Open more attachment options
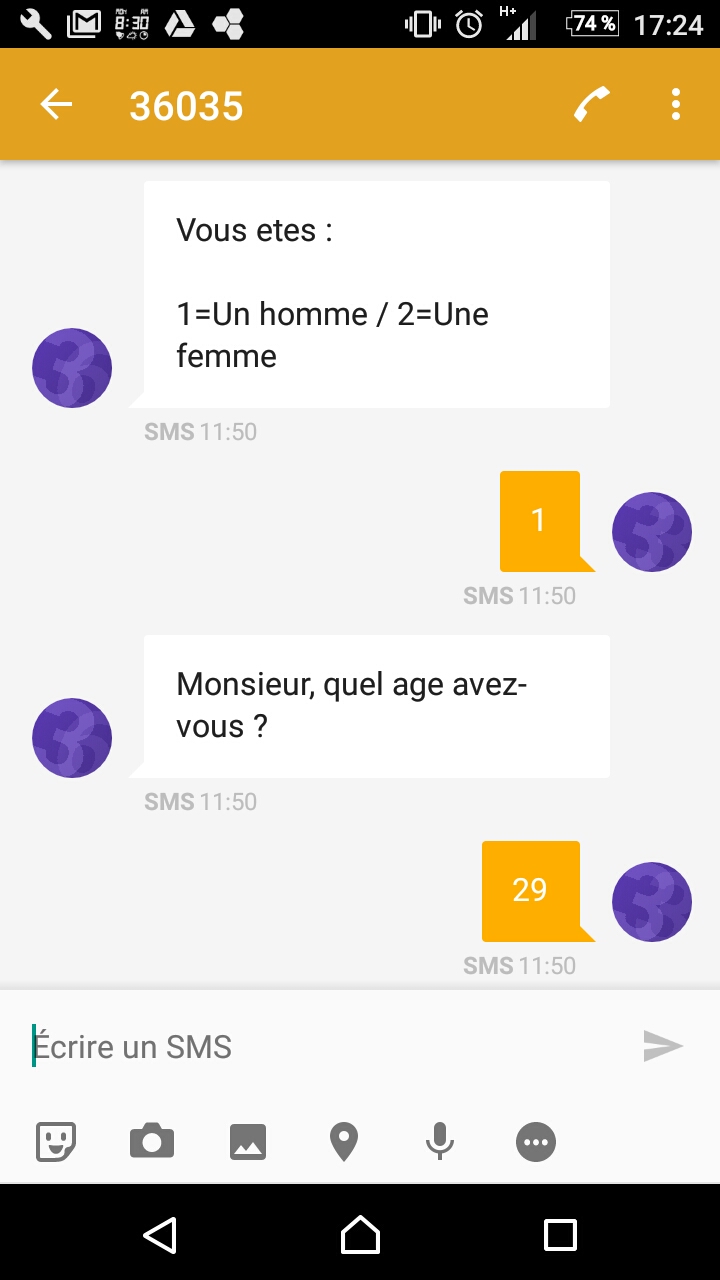Screen dimensions: 720x1280 click(535, 1141)
